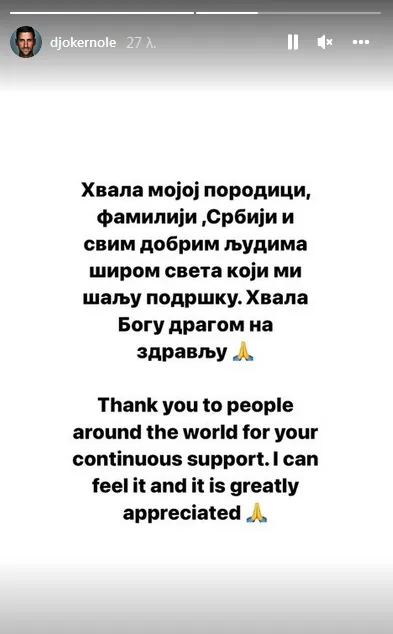Open djokernole's profile picture

tap(26, 42)
